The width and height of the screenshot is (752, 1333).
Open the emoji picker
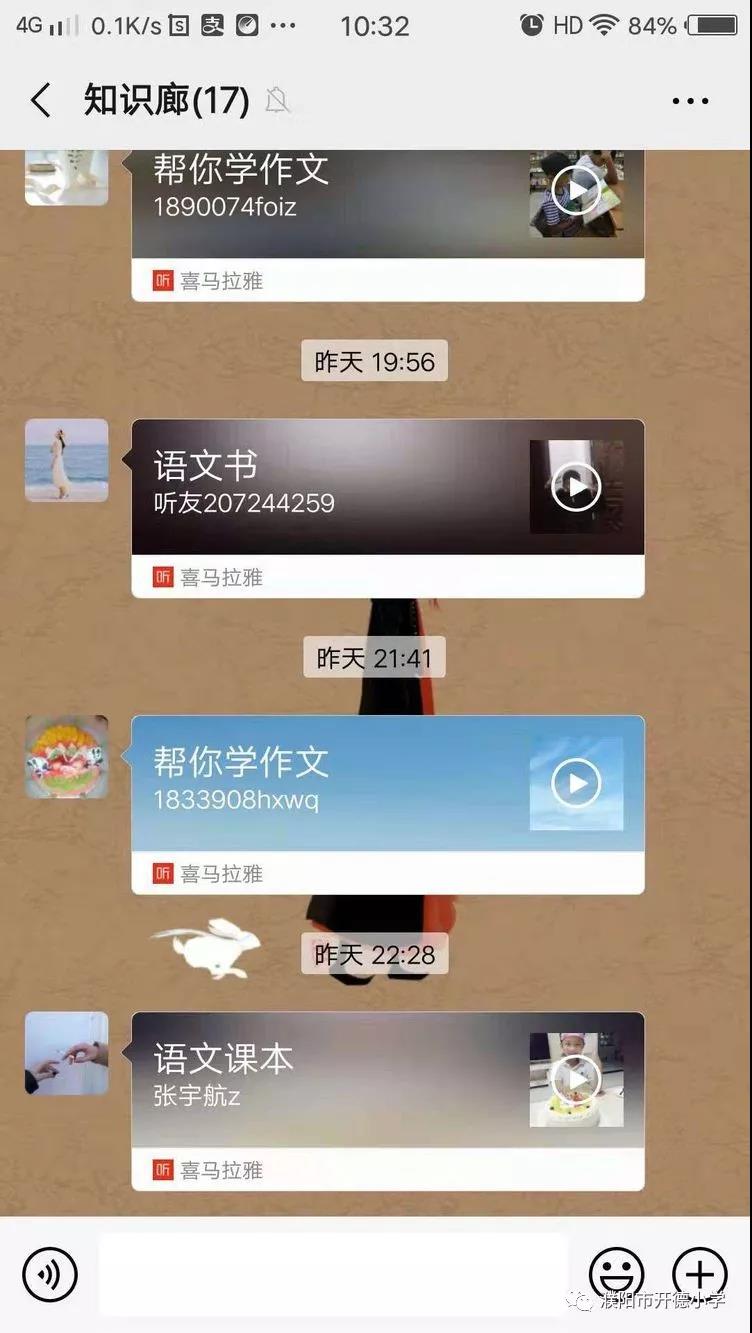[x=616, y=1275]
